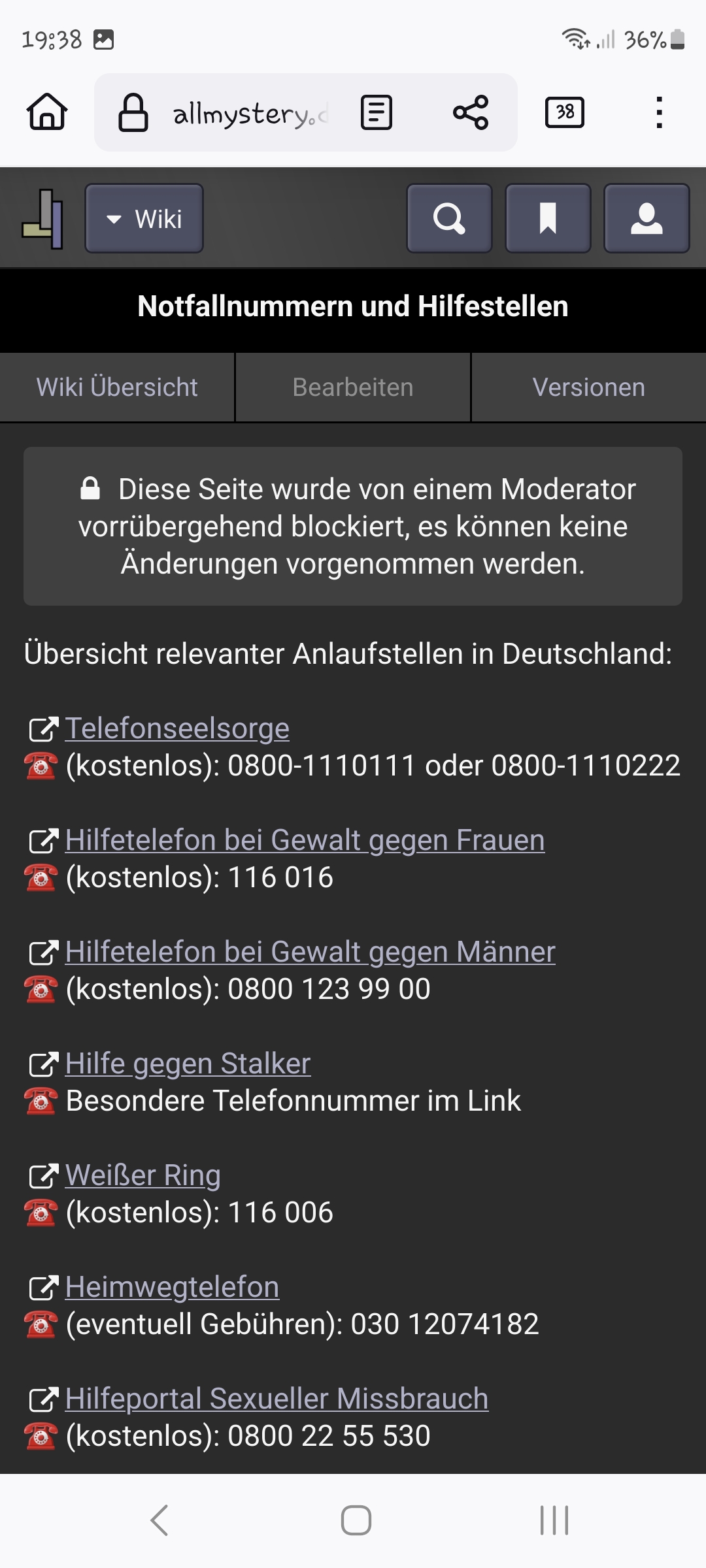Expand the Wiki dropdown menu
This screenshot has height=1568, width=706.
coord(144,218)
